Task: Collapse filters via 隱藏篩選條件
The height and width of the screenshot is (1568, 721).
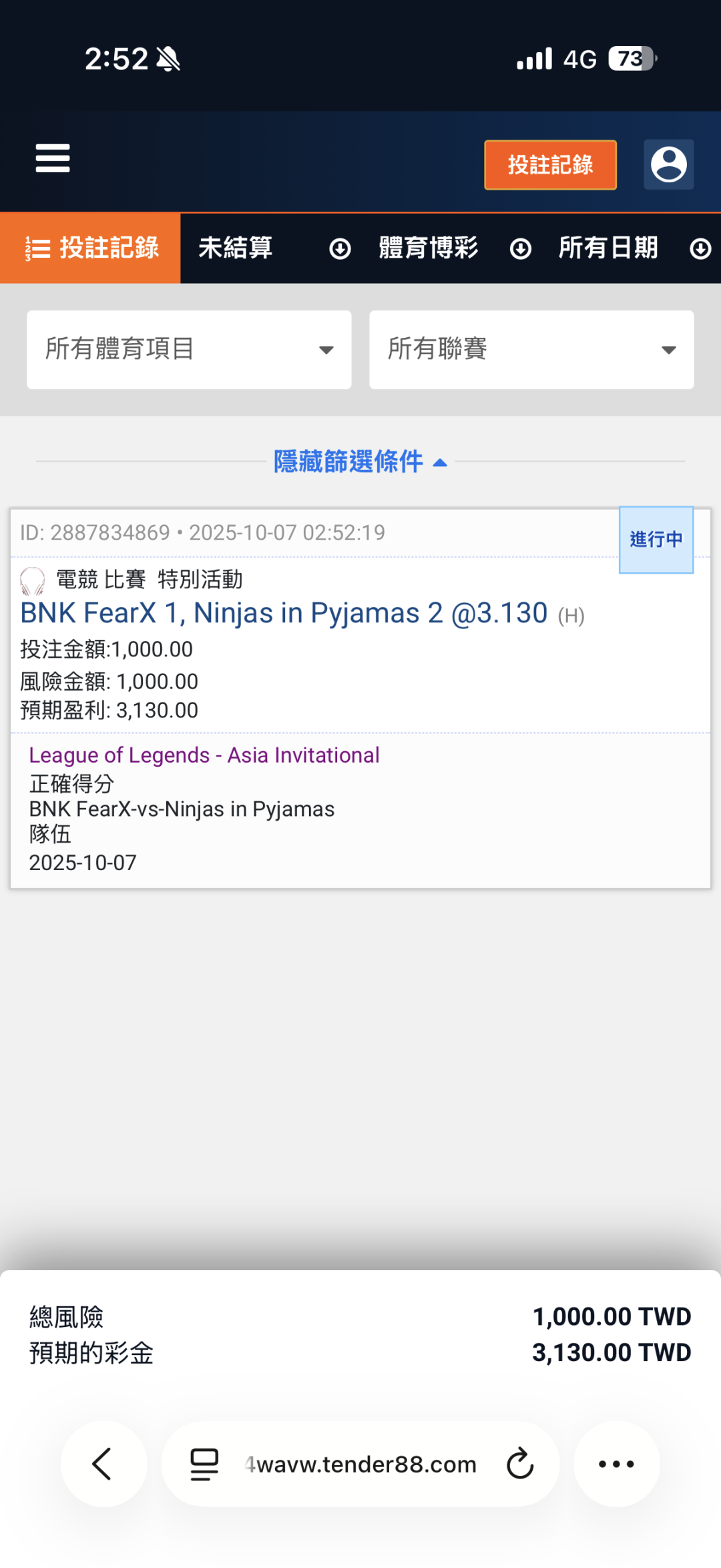Action: [360, 461]
